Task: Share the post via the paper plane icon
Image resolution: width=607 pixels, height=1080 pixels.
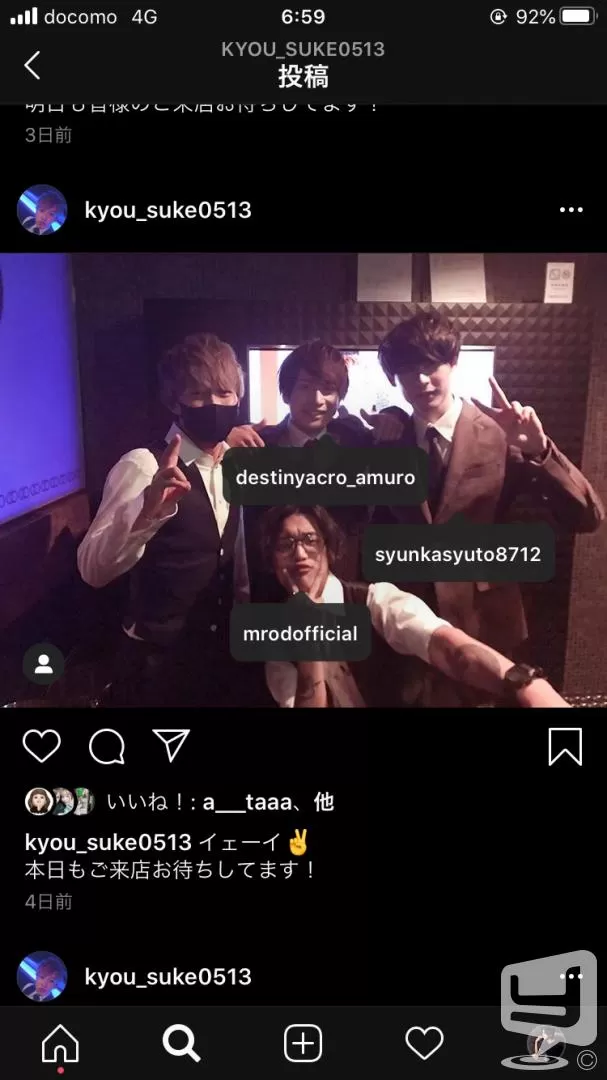Action: coord(171,746)
